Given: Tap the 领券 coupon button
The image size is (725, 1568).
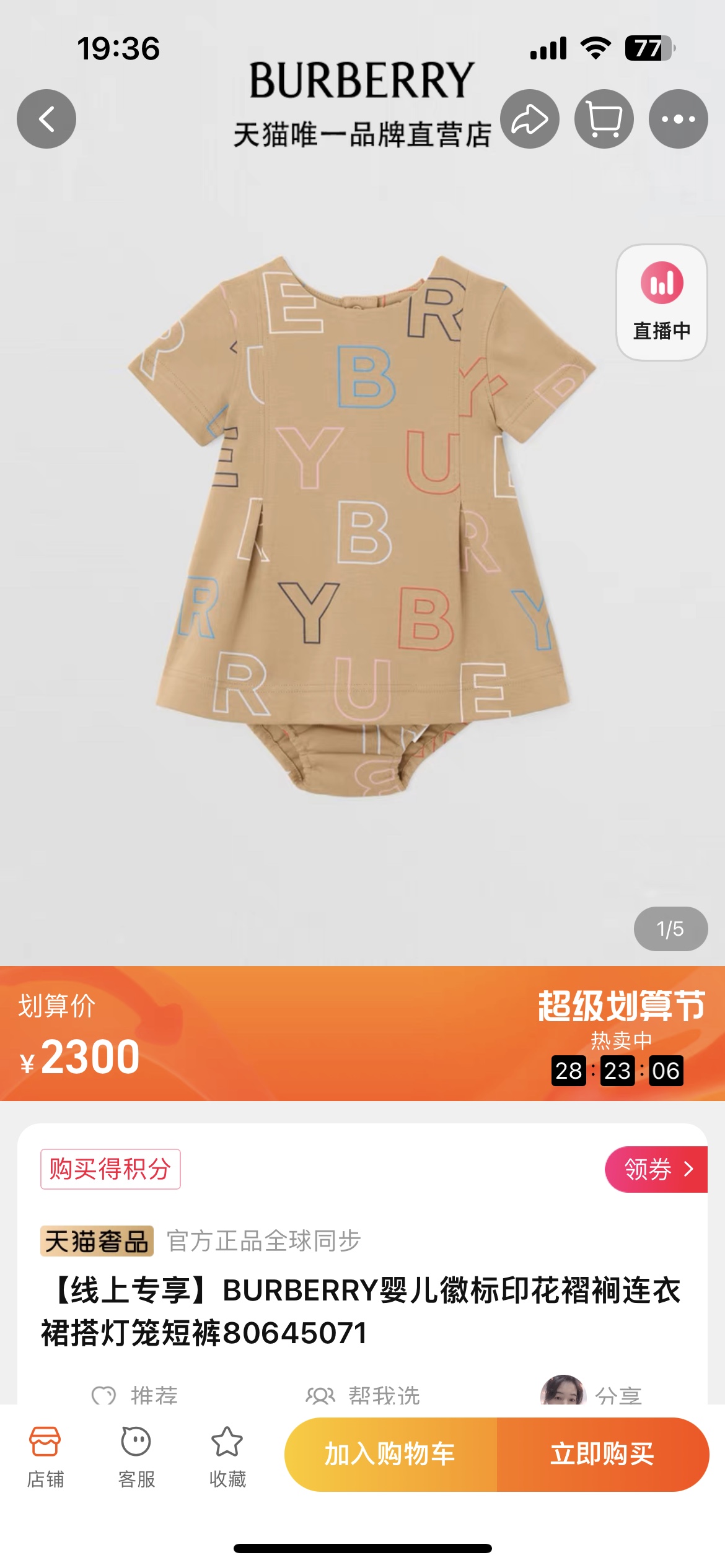Looking at the screenshot, I should tap(656, 1169).
